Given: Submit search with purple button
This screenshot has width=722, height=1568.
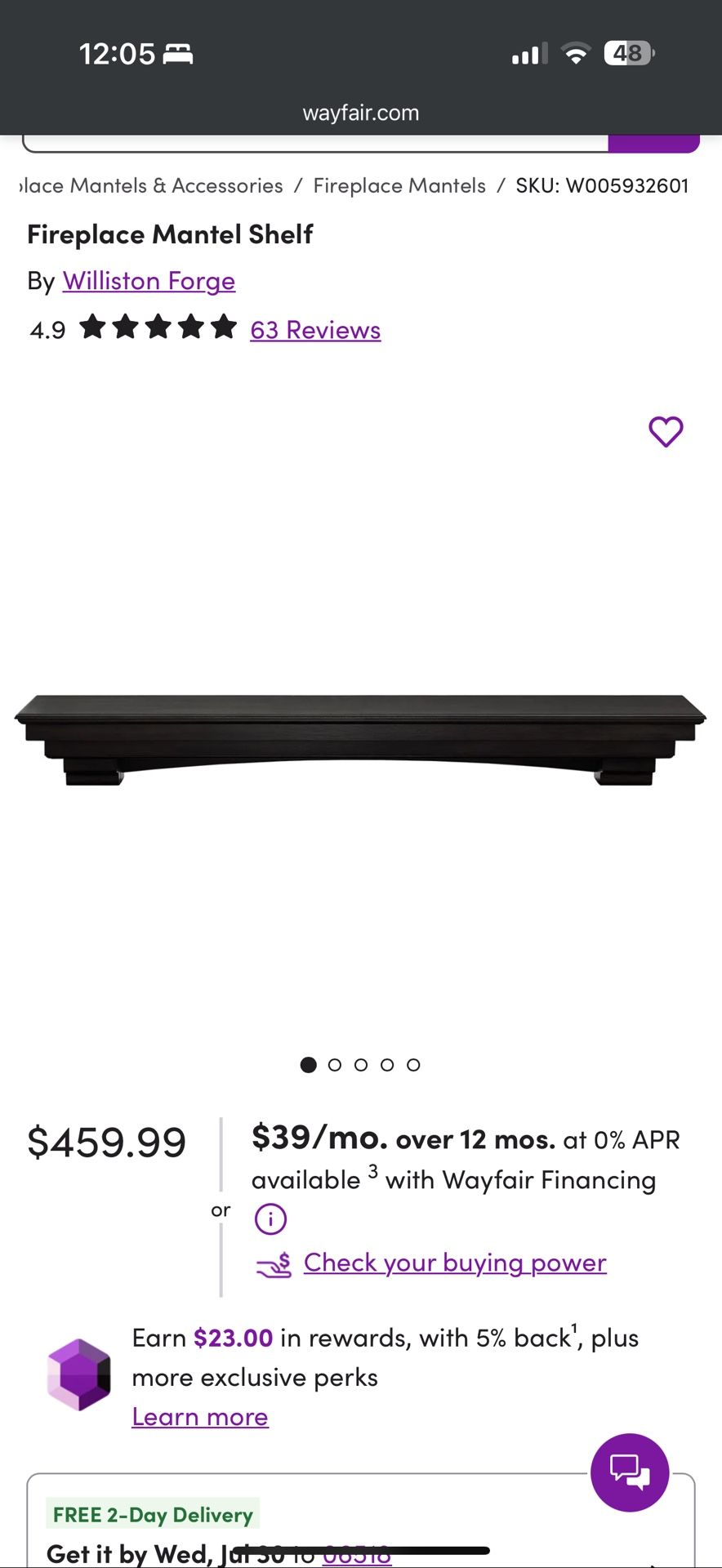Looking at the screenshot, I should tap(653, 143).
